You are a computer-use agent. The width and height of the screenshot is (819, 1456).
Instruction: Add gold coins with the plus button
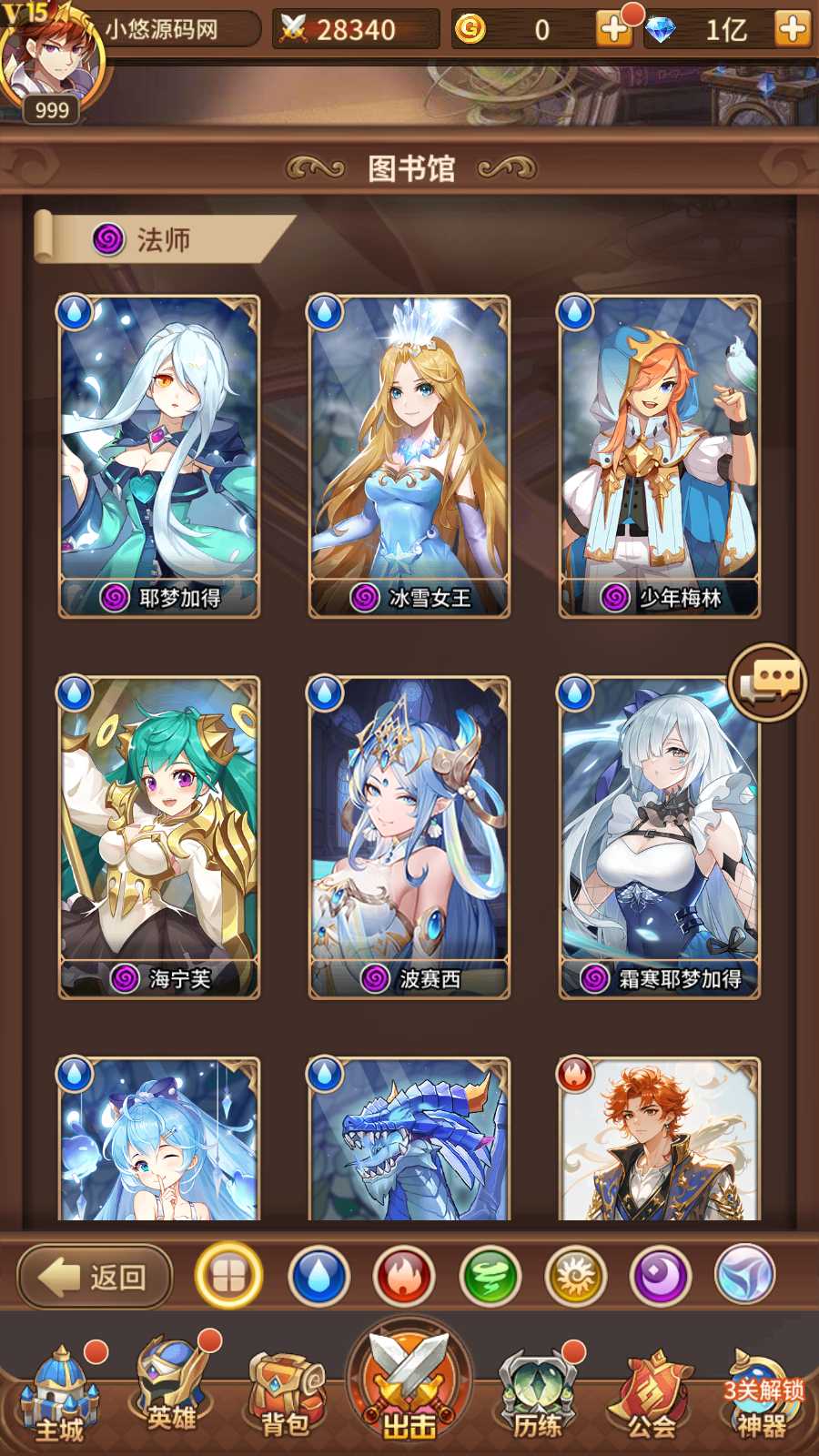(x=614, y=29)
